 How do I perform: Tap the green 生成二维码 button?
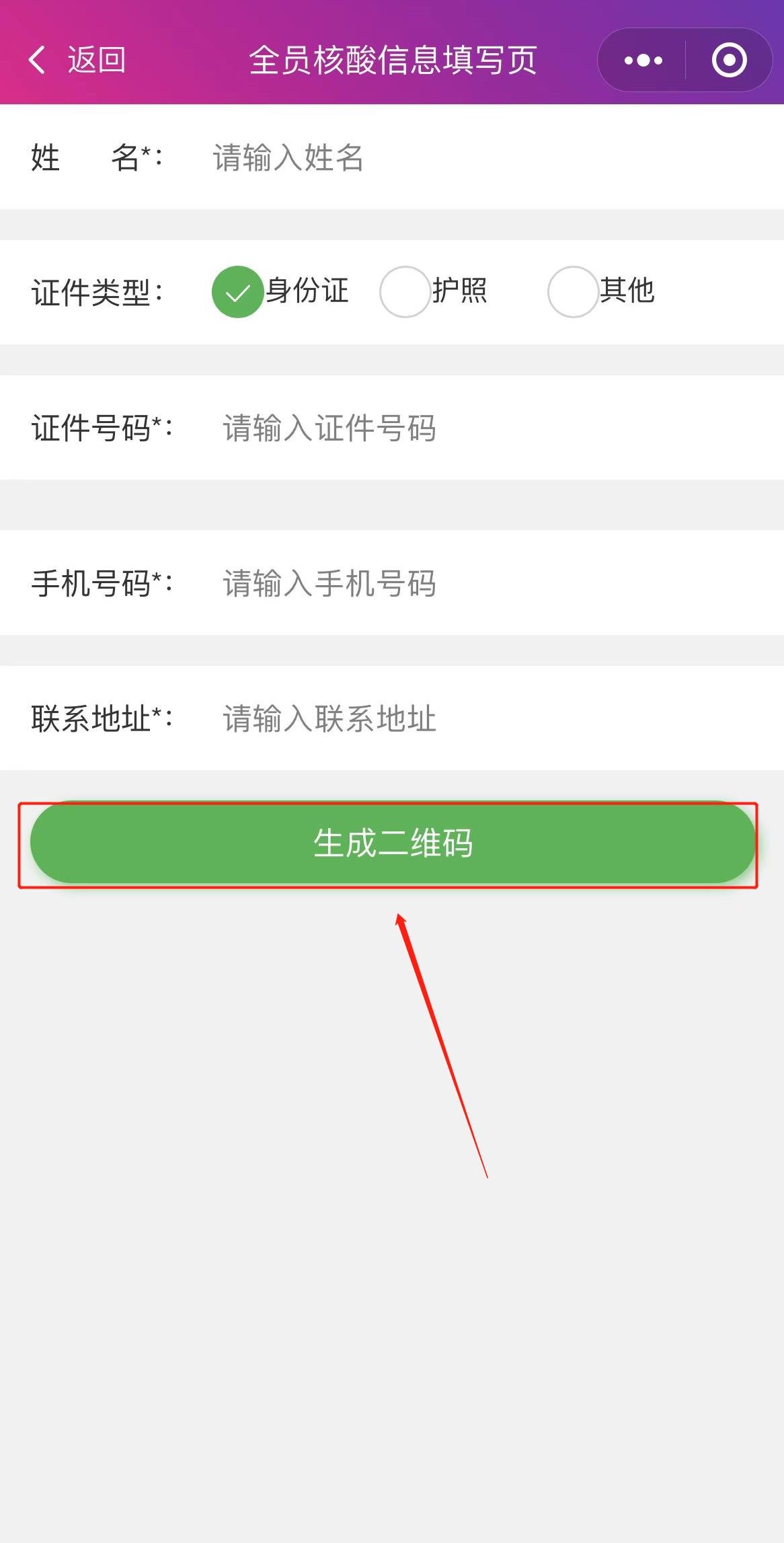(393, 843)
